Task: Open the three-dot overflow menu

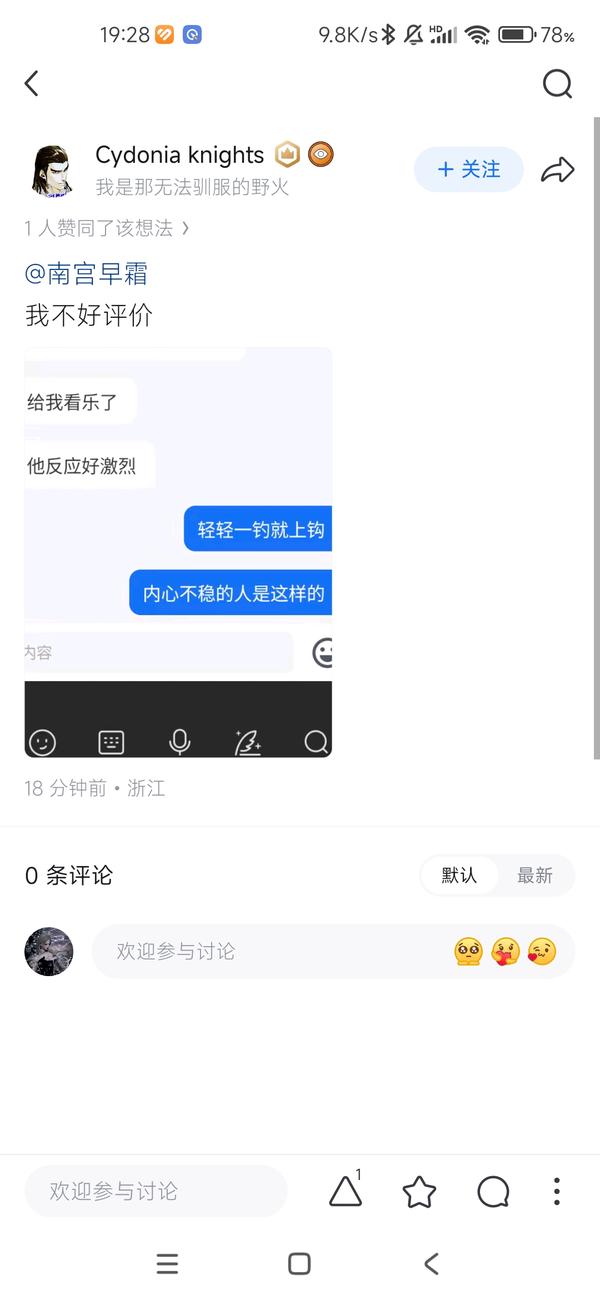Action: [557, 1191]
